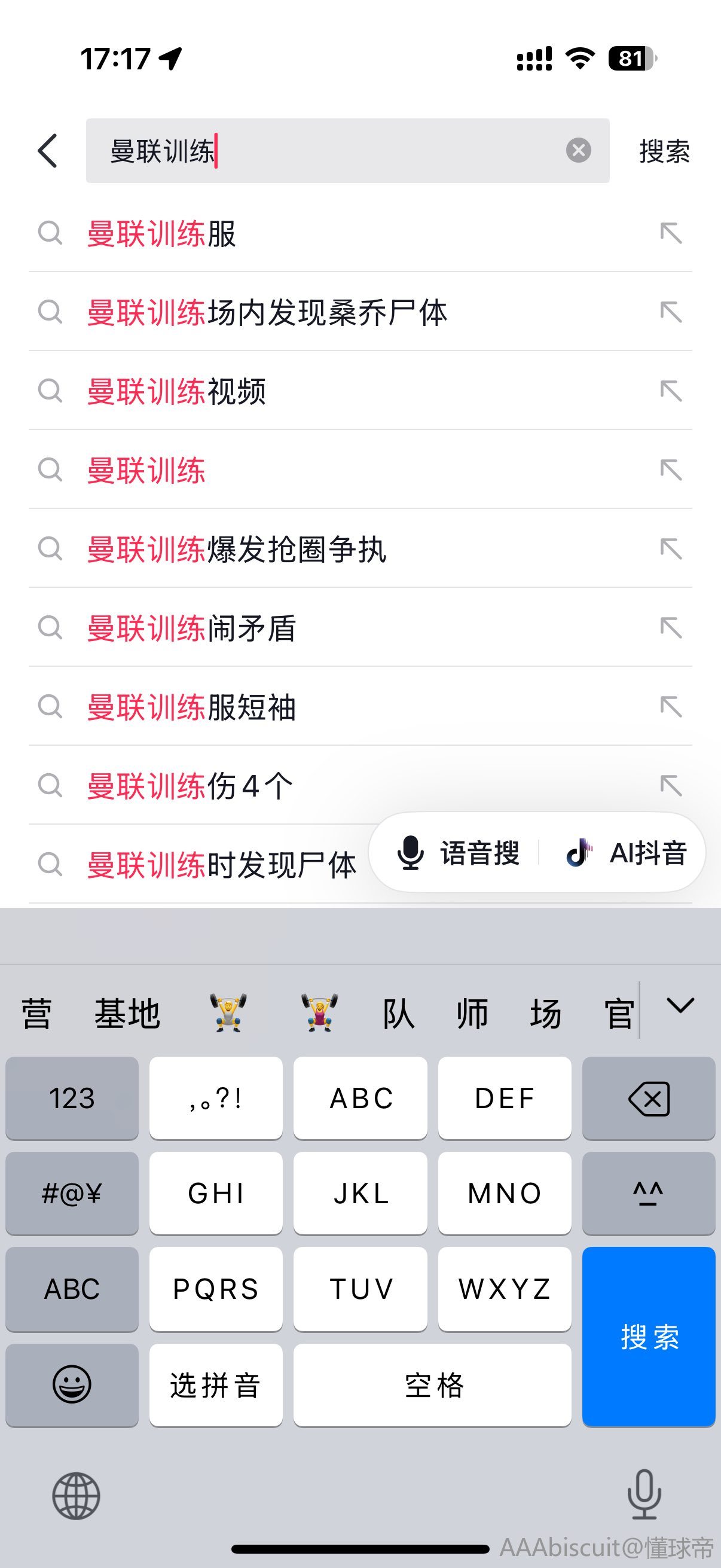This screenshot has height=1568, width=721.
Task: Open AI抖音 assistant
Action: [x=627, y=853]
